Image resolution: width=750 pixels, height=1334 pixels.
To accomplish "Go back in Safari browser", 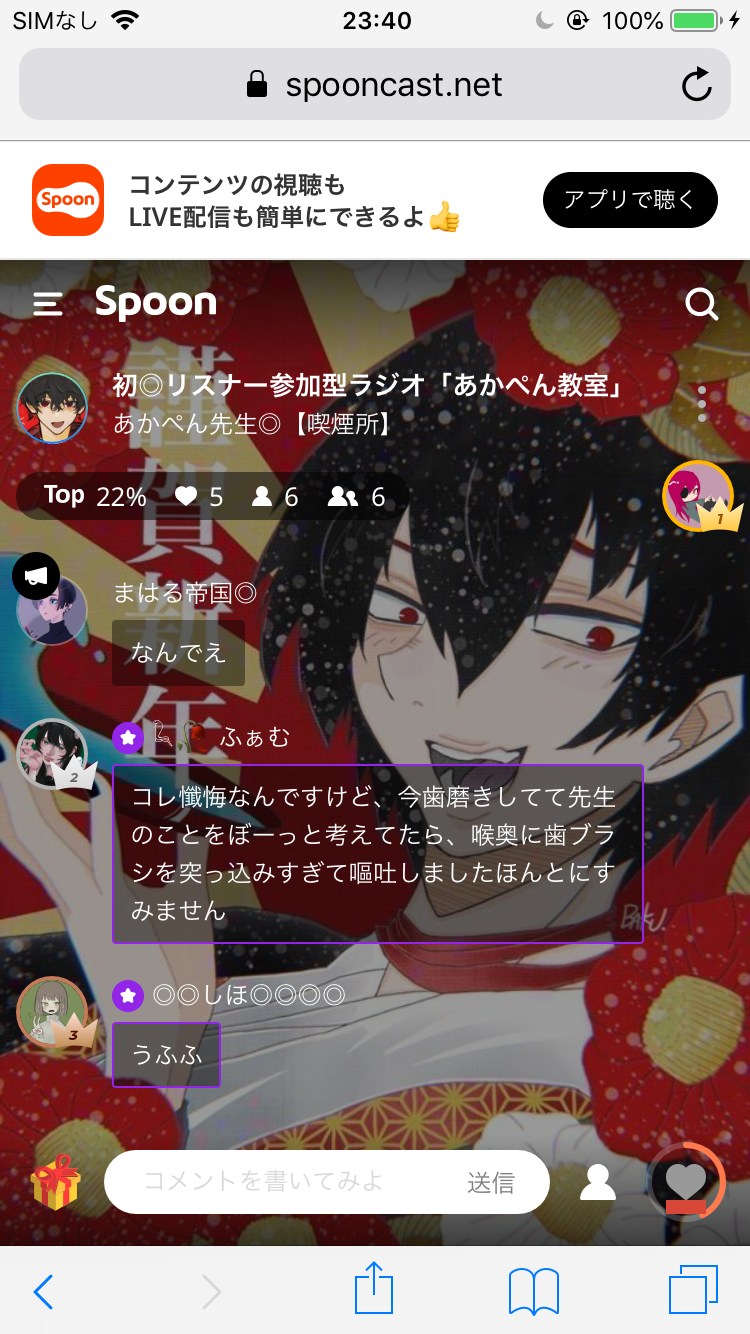I will [44, 1292].
